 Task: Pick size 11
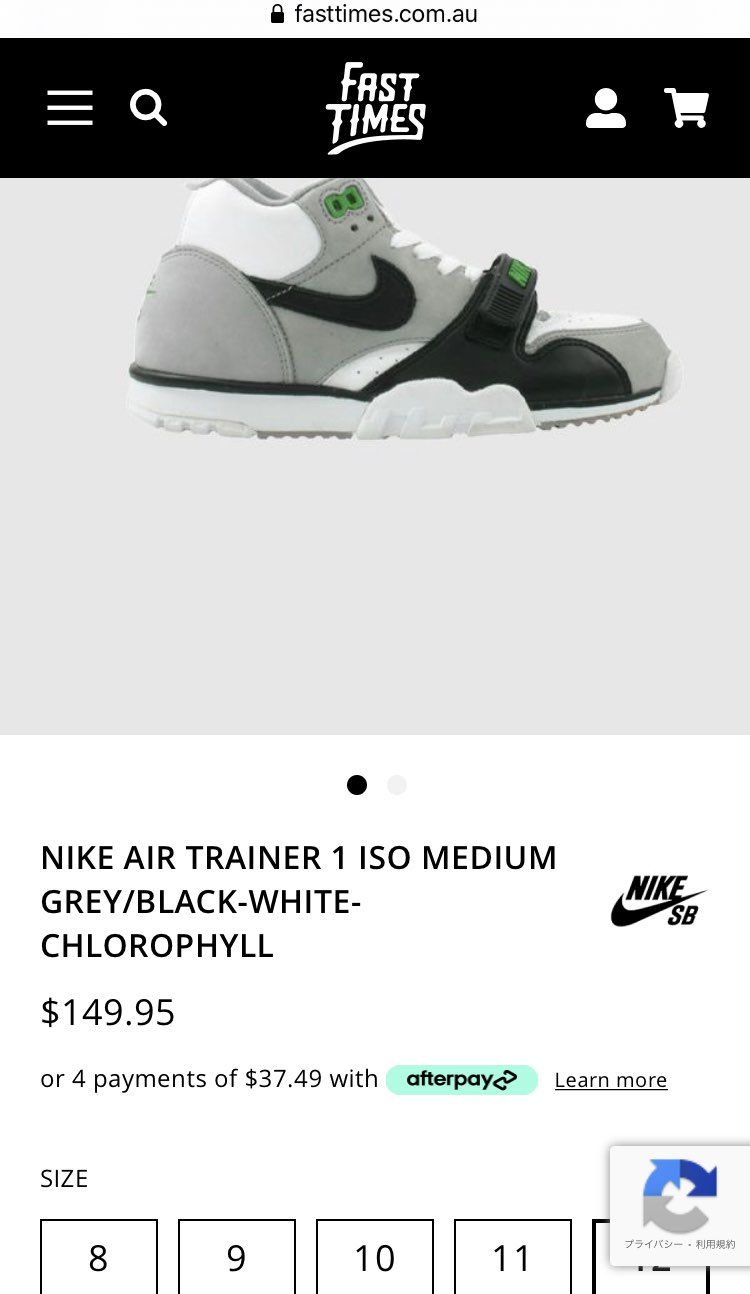coord(513,1257)
